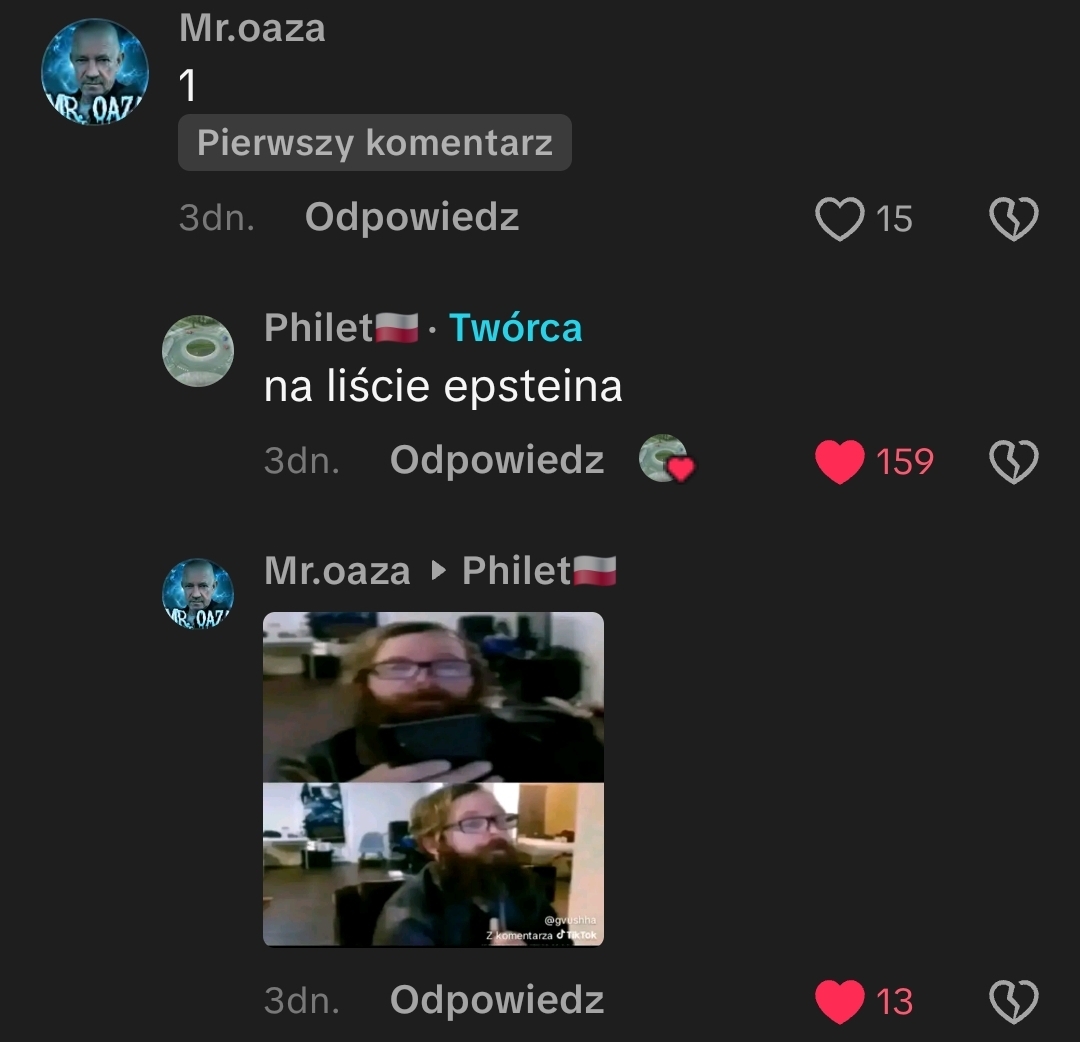Viewport: 1080px width, 1042px height.
Task: Reply to Mr.oaza's image comment
Action: coord(496,999)
